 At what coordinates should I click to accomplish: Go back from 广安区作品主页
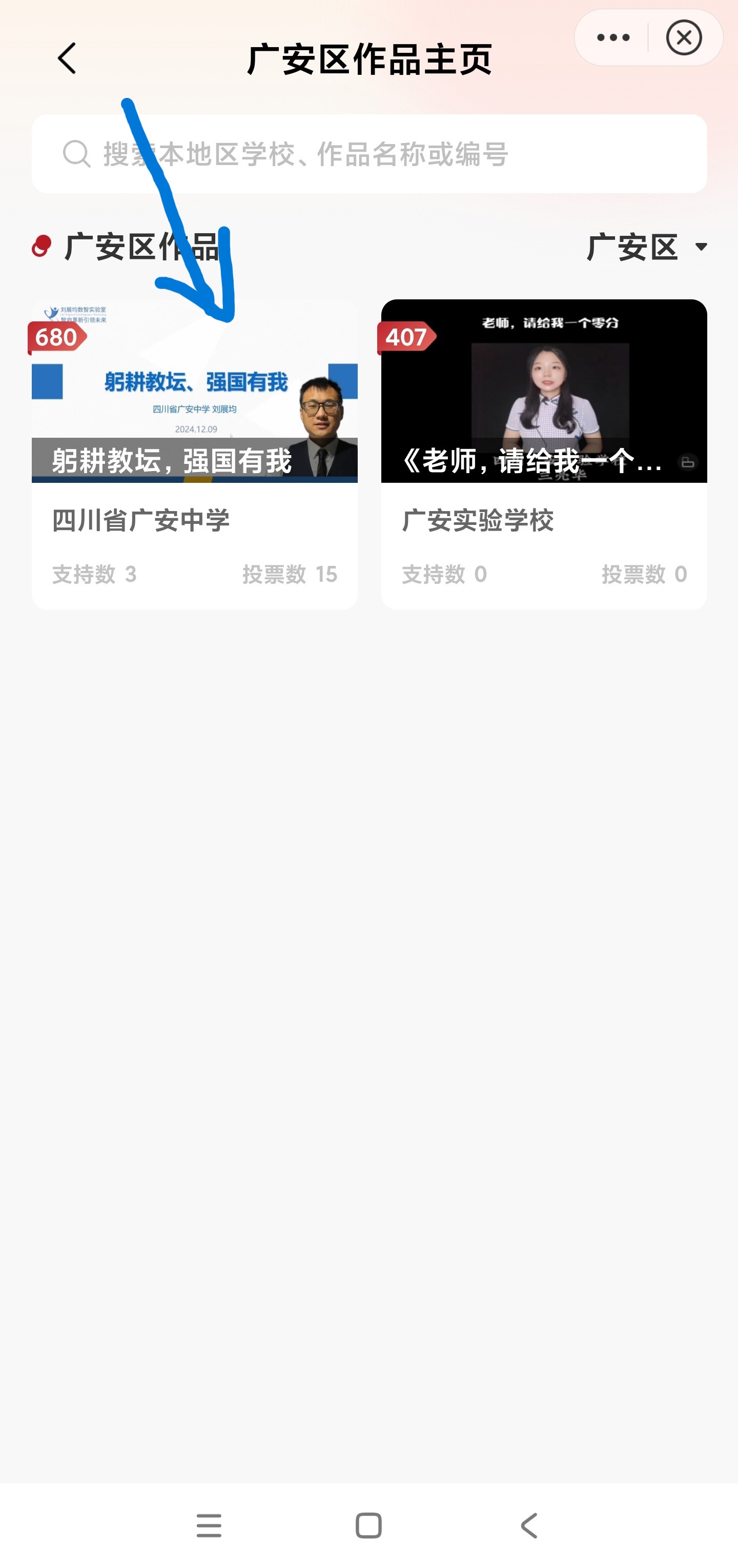click(67, 58)
